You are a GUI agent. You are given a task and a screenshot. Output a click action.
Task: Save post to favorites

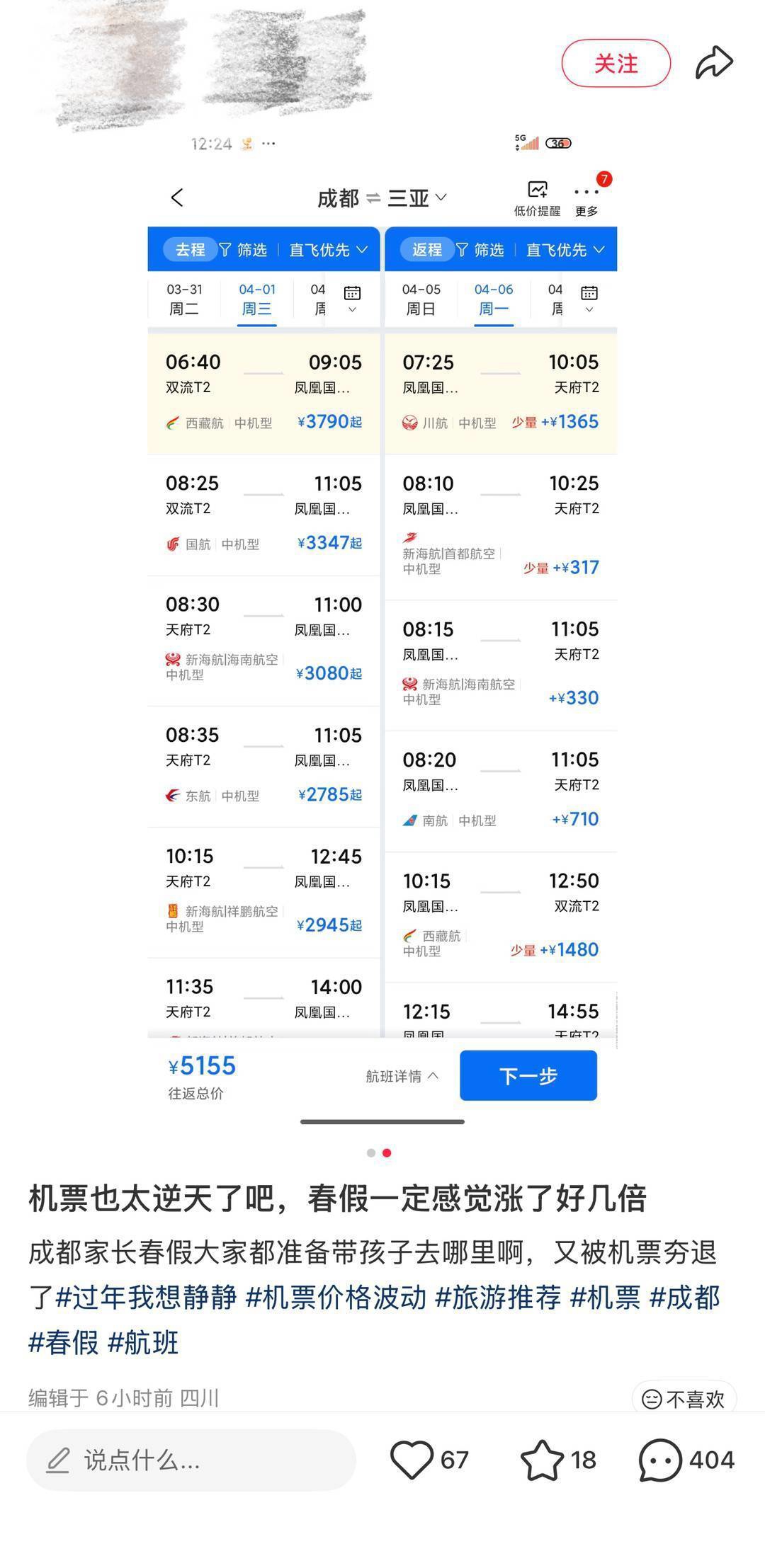542,1460
